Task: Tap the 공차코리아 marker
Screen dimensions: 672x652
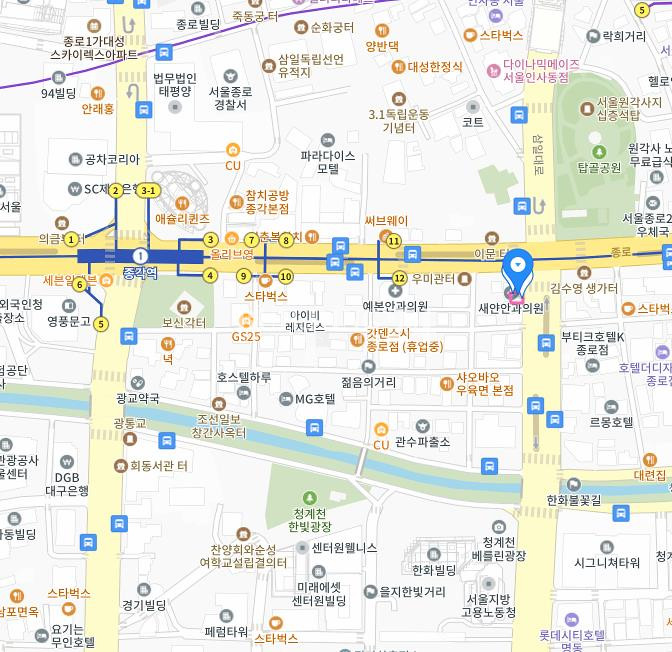Action: pos(75,159)
